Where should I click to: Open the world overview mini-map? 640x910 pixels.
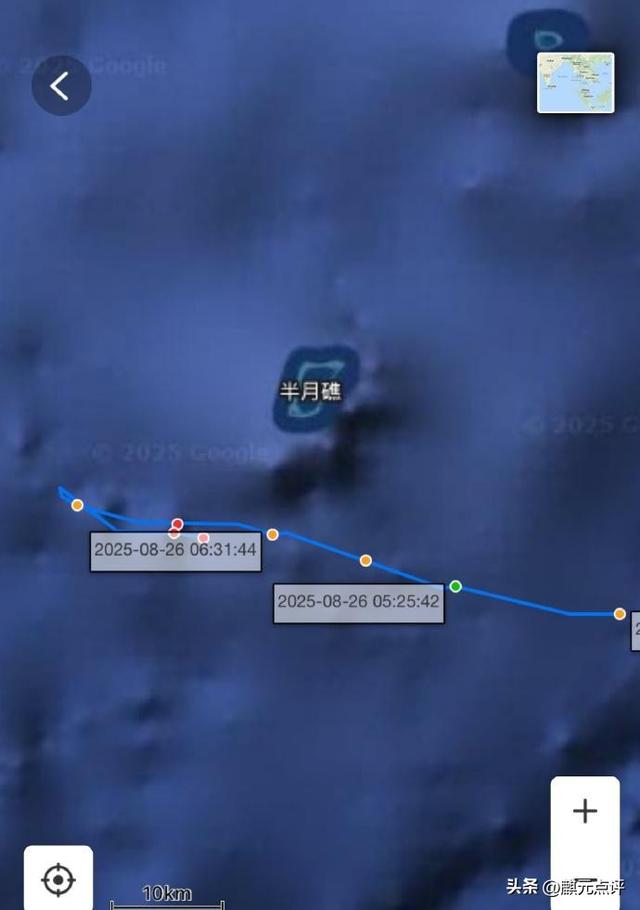[575, 82]
